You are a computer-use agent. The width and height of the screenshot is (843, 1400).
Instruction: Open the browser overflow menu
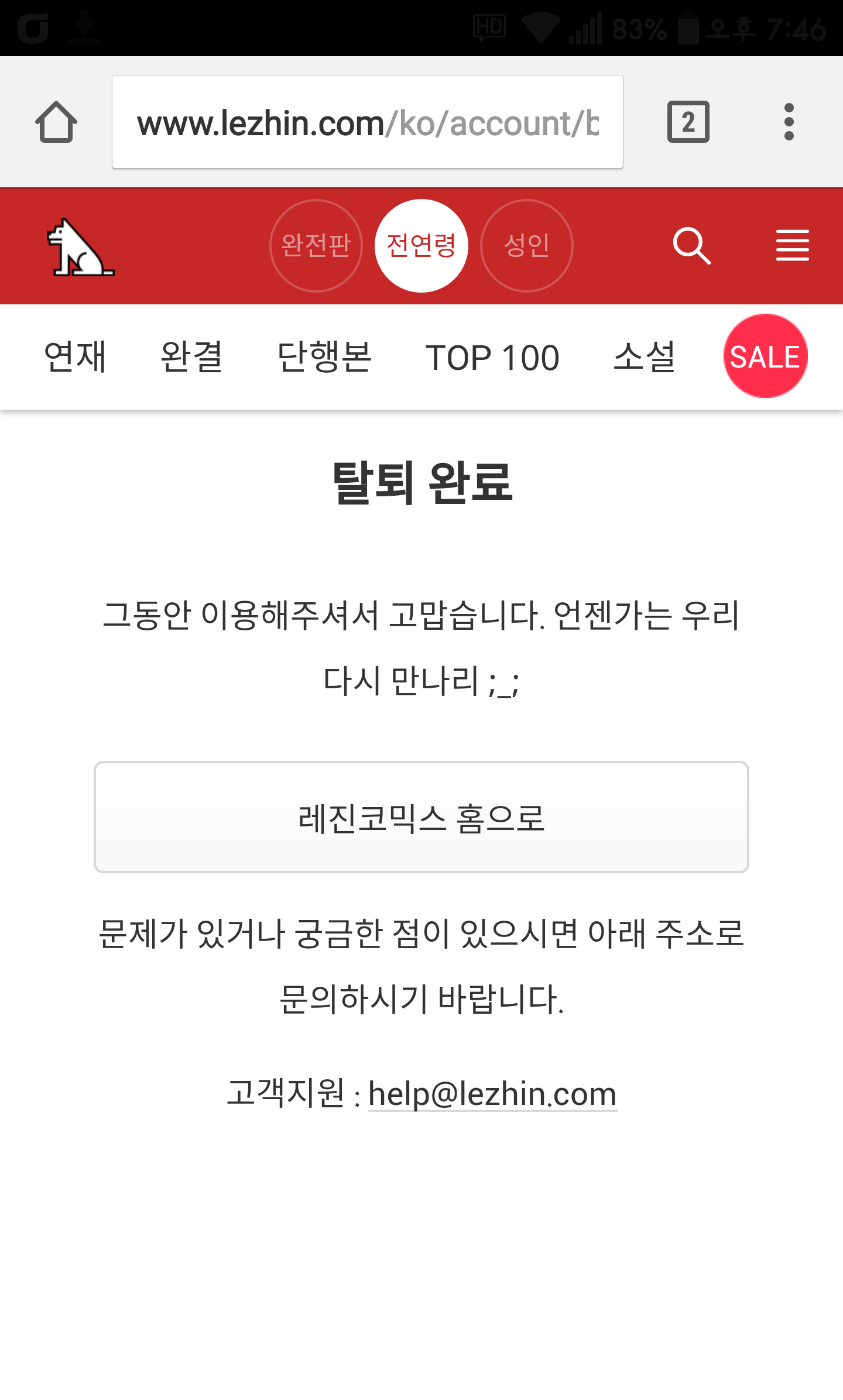point(789,122)
